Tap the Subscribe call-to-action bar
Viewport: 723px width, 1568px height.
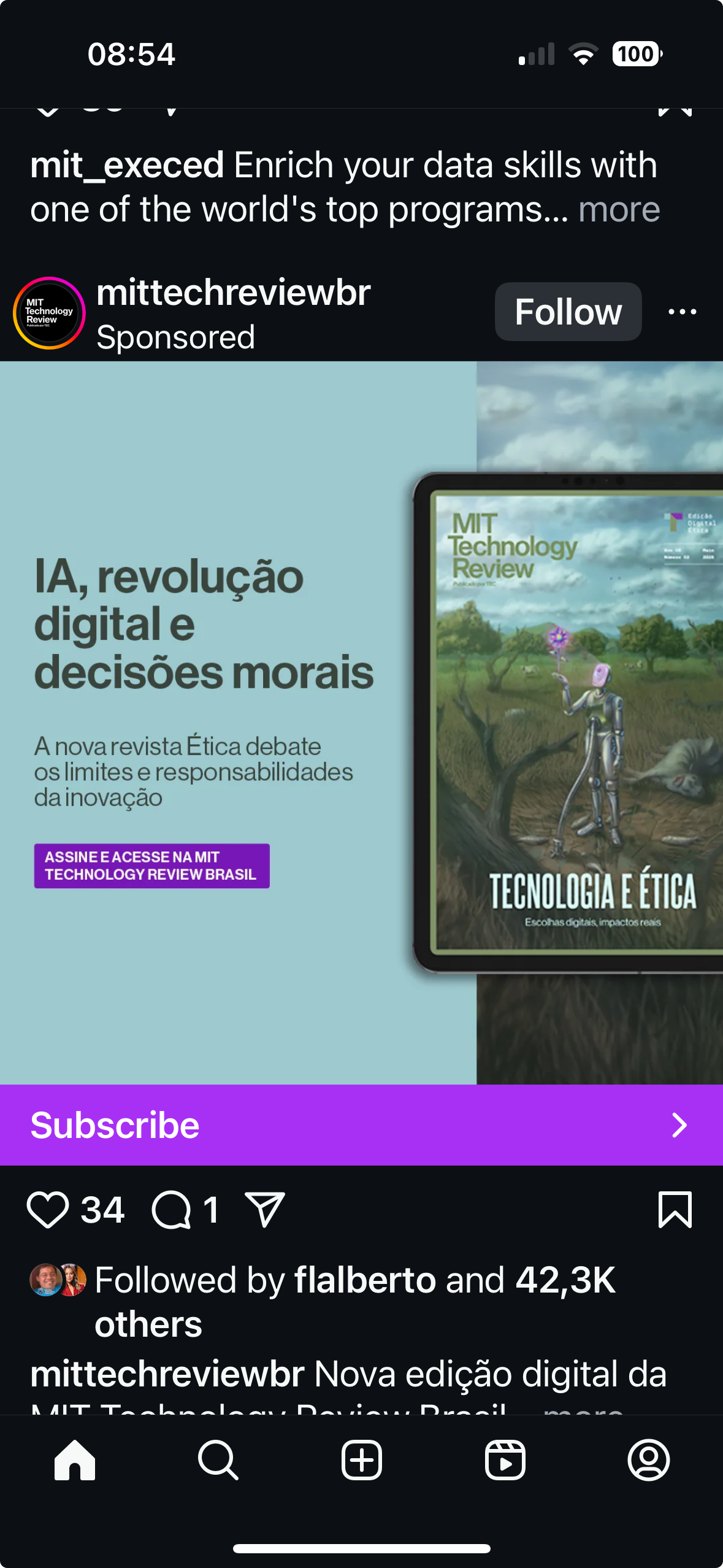coord(361,1125)
